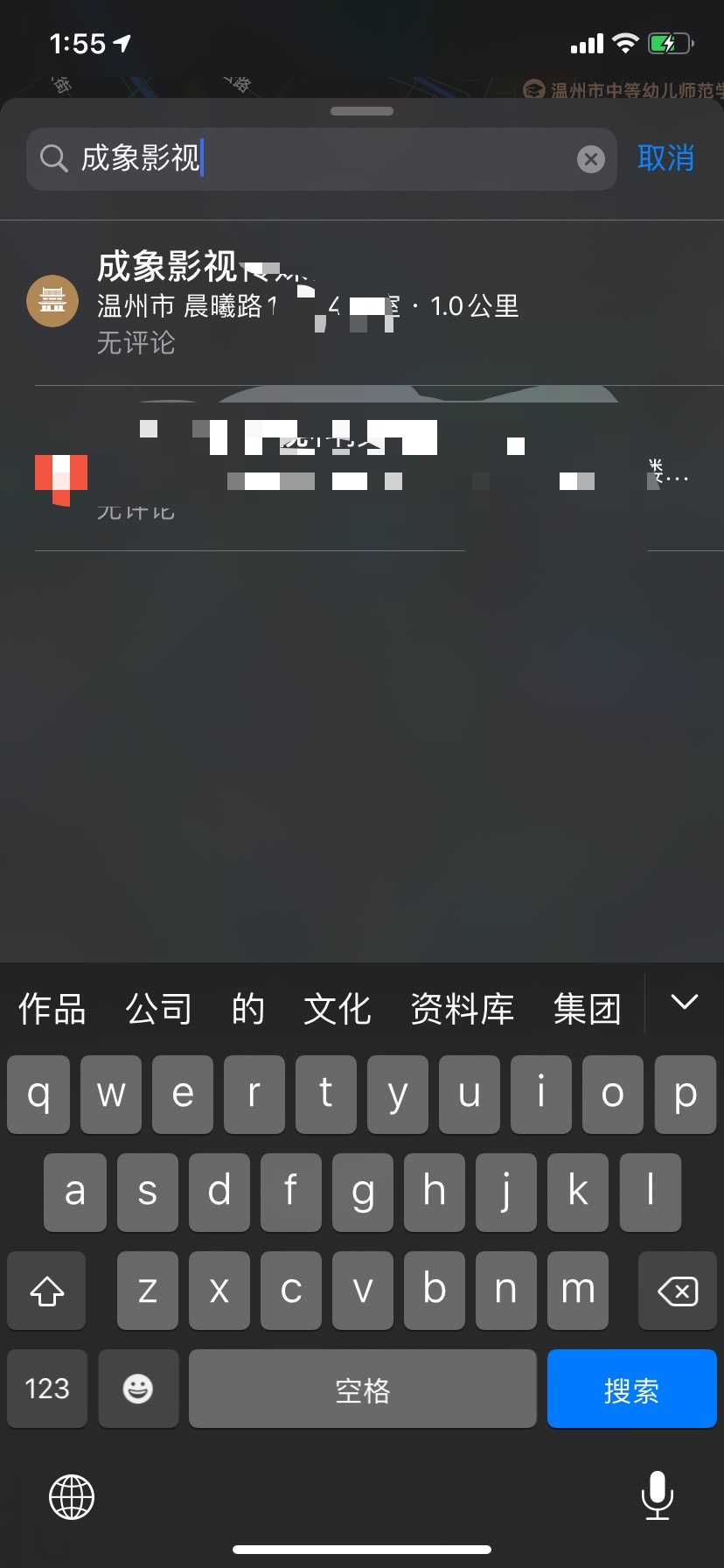The width and height of the screenshot is (724, 1568).
Task: Tap the backspace key
Action: pyautogui.click(x=677, y=1291)
